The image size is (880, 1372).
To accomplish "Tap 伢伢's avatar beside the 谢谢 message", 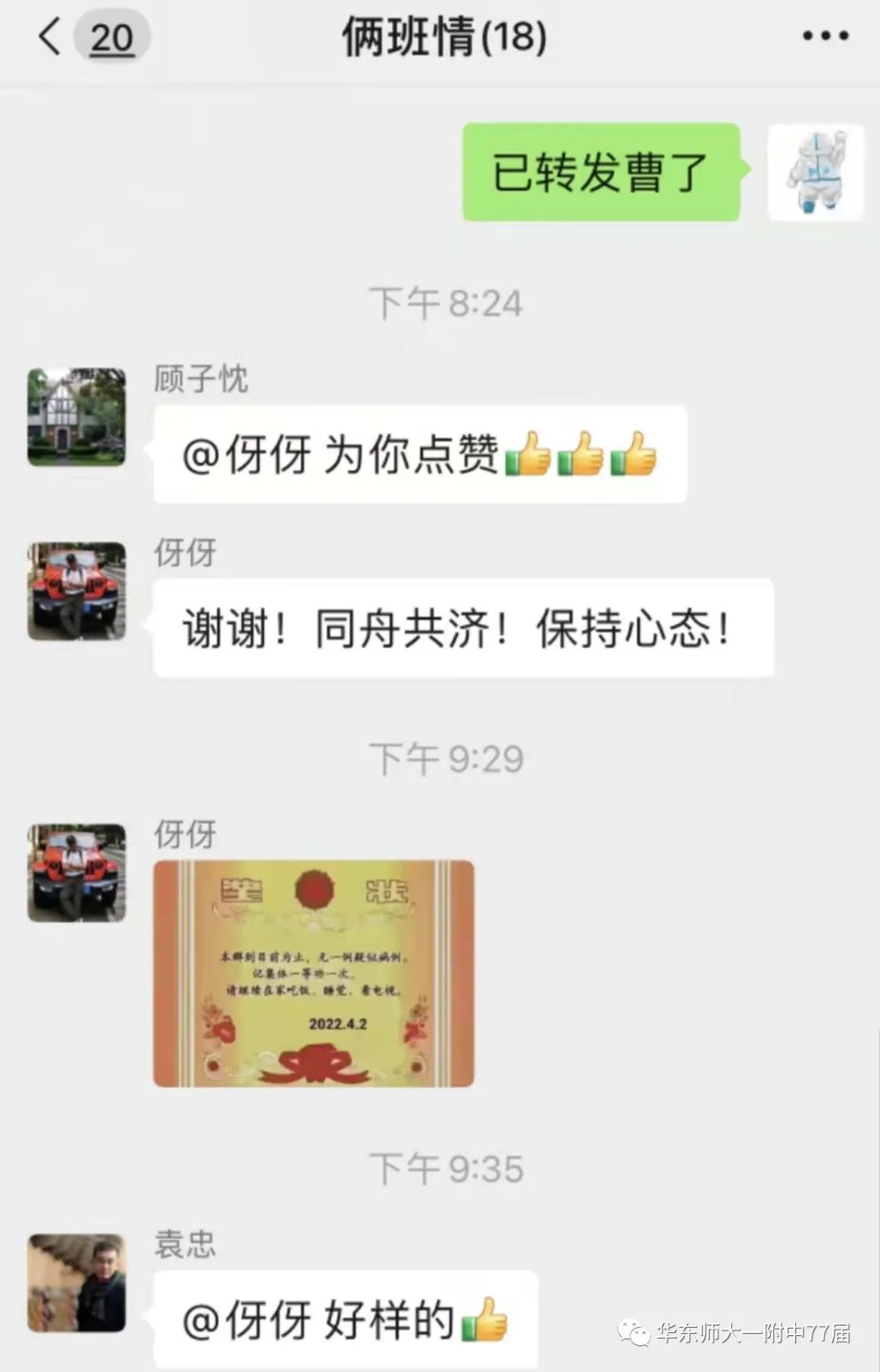I will pos(77,591).
